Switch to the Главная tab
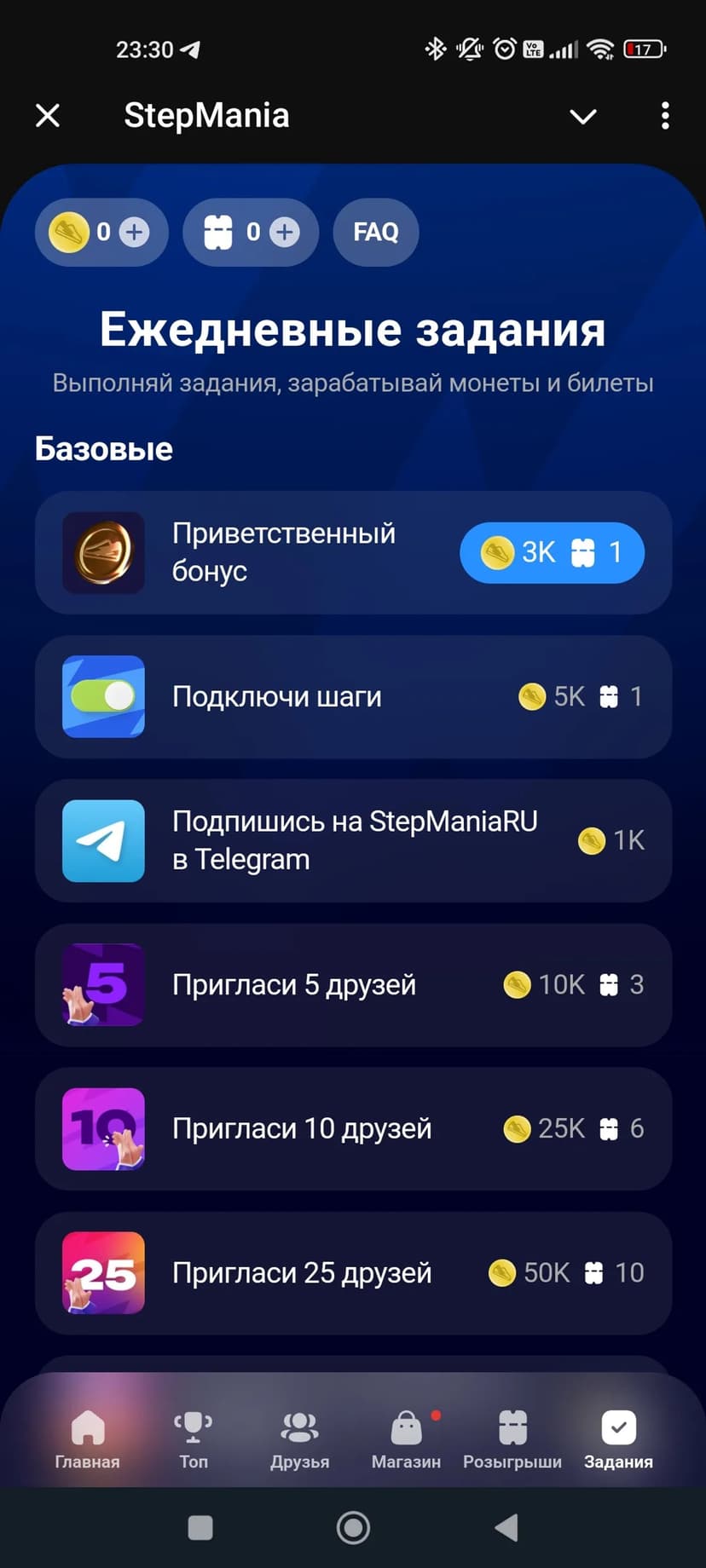 point(87,1438)
